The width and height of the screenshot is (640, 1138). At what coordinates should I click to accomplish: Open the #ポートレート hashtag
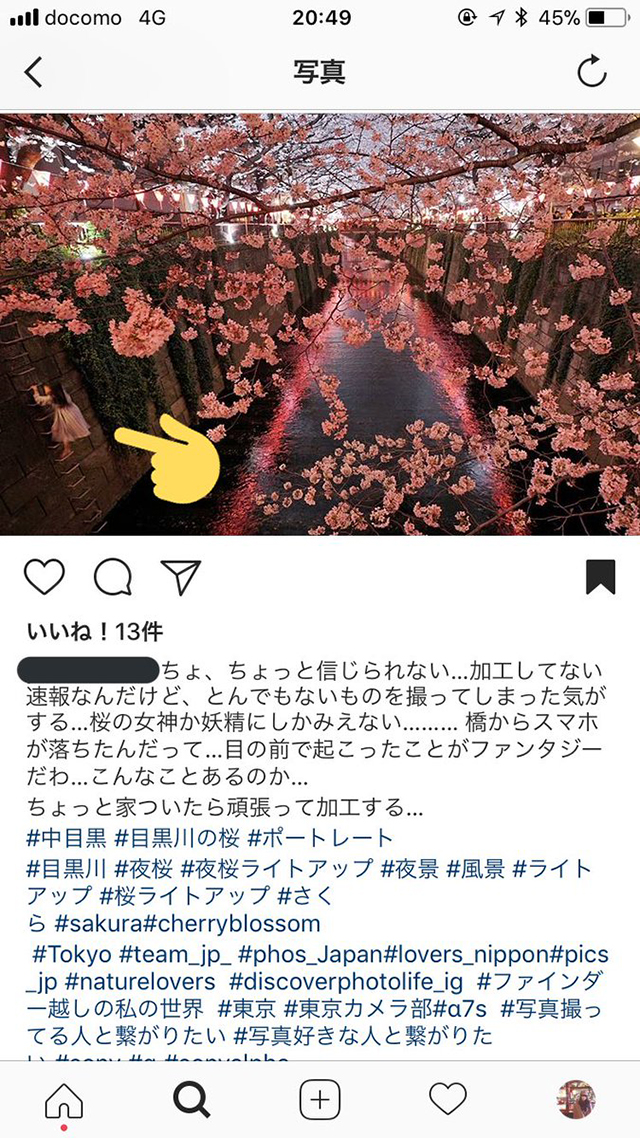[x=320, y=837]
